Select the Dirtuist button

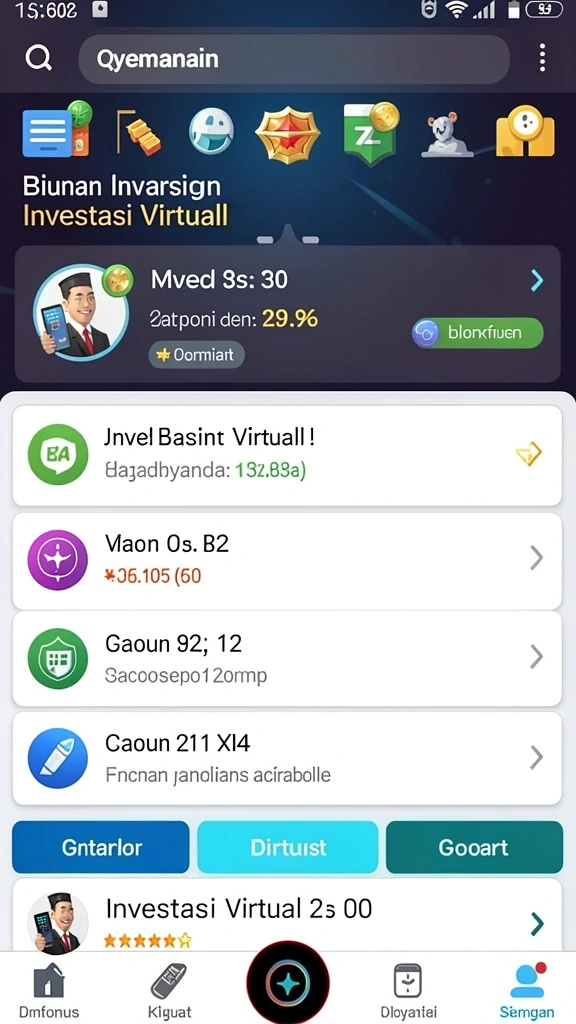[x=287, y=847]
